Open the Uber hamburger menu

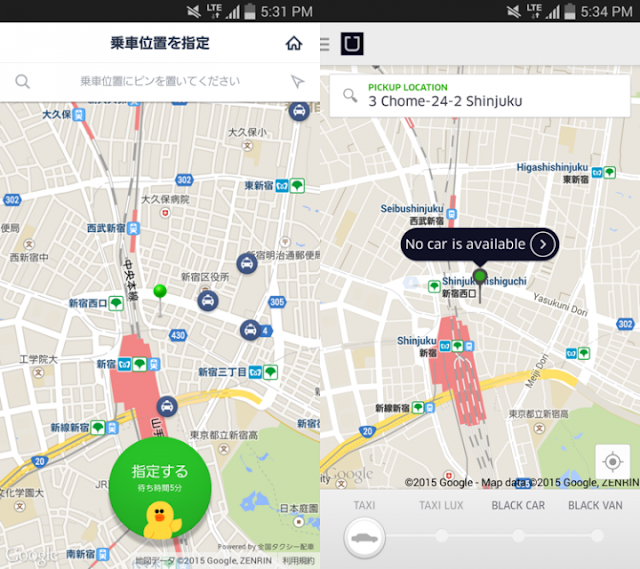326,44
